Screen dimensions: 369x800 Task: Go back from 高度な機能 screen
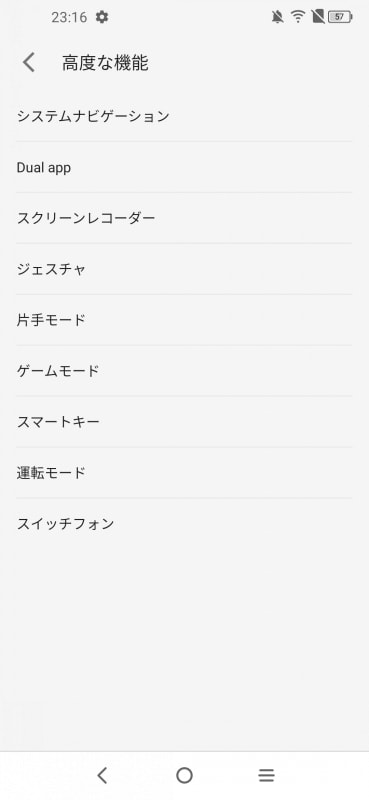[29, 63]
